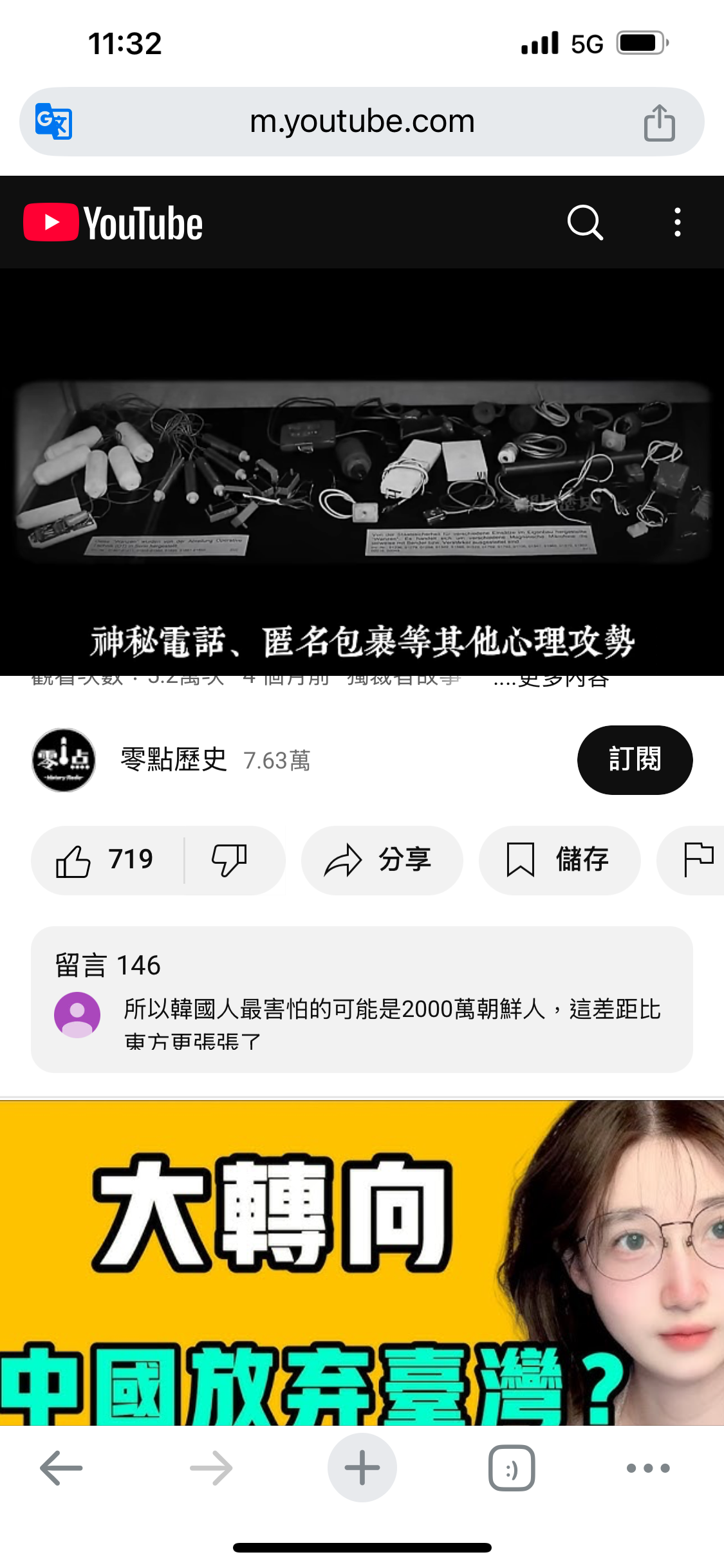
Task: Open the translate icon in address bar
Action: tap(53, 121)
